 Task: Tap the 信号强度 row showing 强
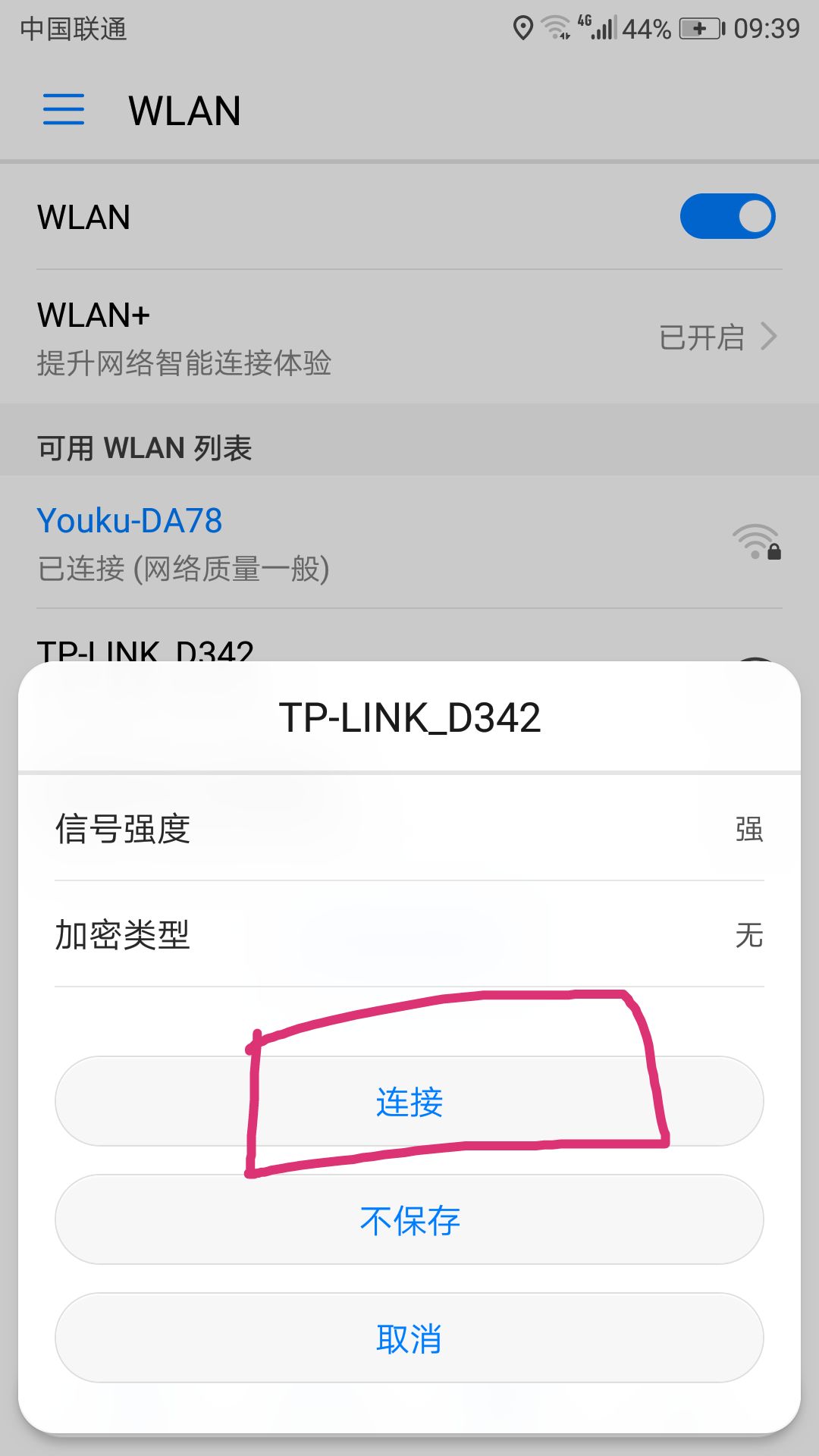[x=409, y=830]
